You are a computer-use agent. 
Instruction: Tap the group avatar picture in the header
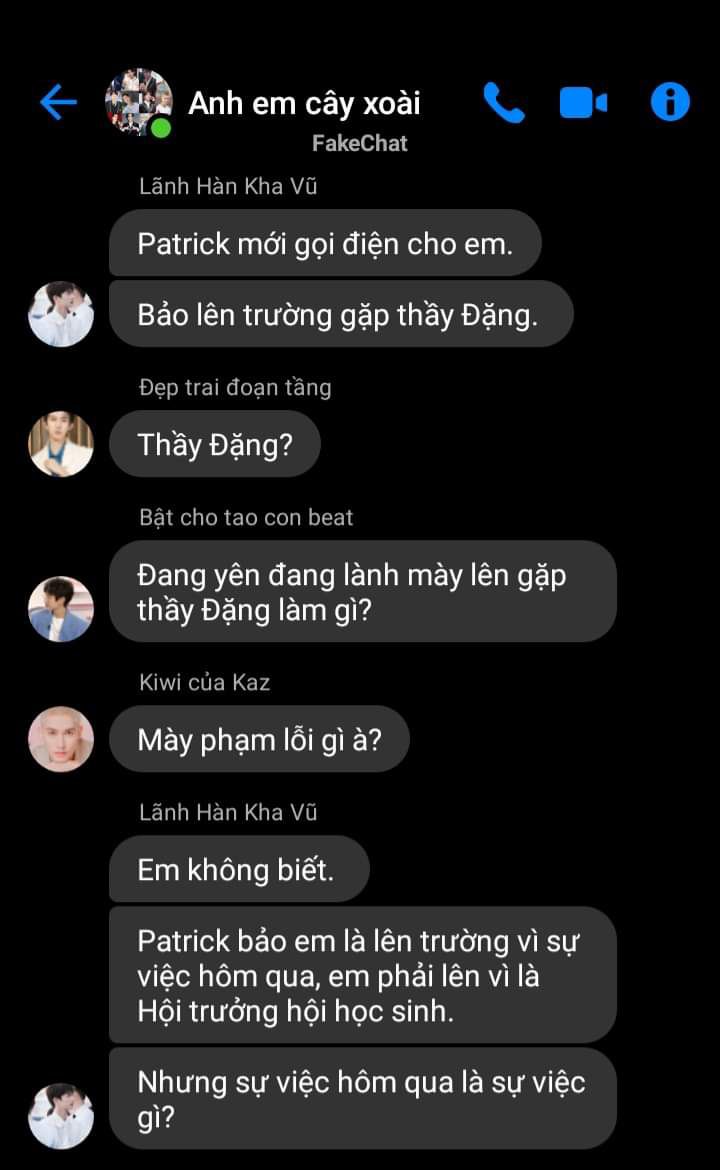pos(138,102)
